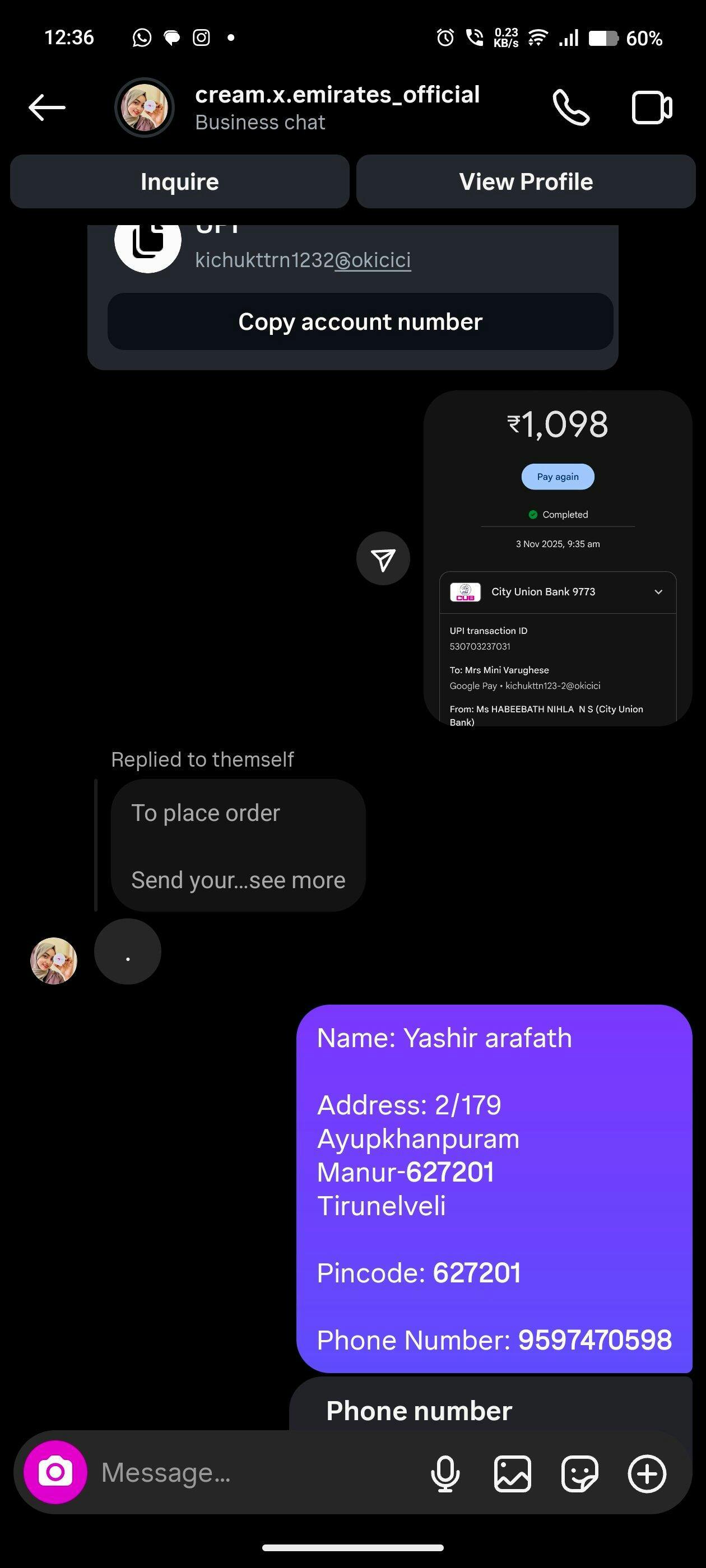This screenshot has height=1568, width=706.
Task: Open the chat header profile picture
Action: (145, 108)
